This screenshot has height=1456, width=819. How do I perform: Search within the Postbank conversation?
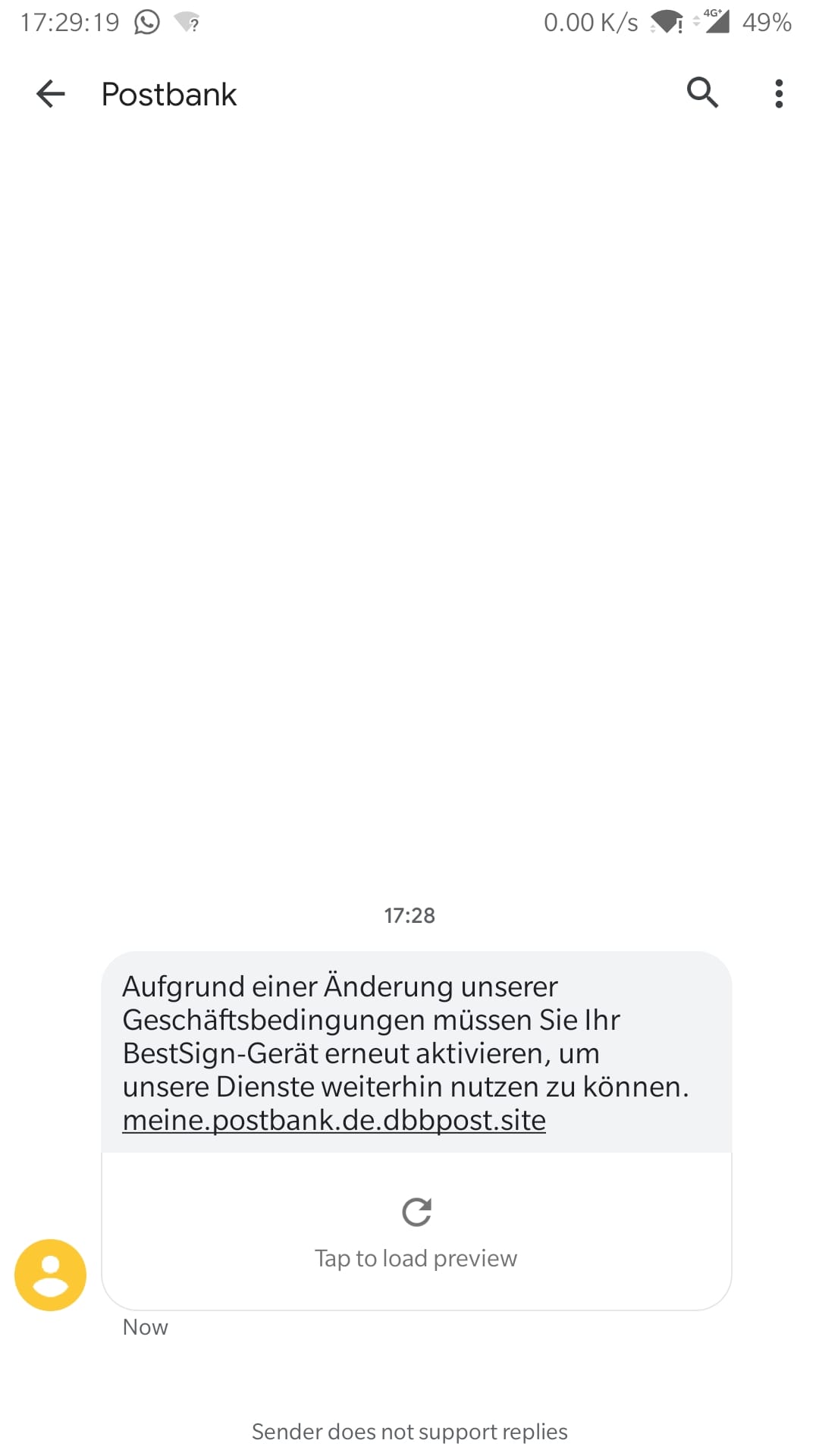pos(702,93)
